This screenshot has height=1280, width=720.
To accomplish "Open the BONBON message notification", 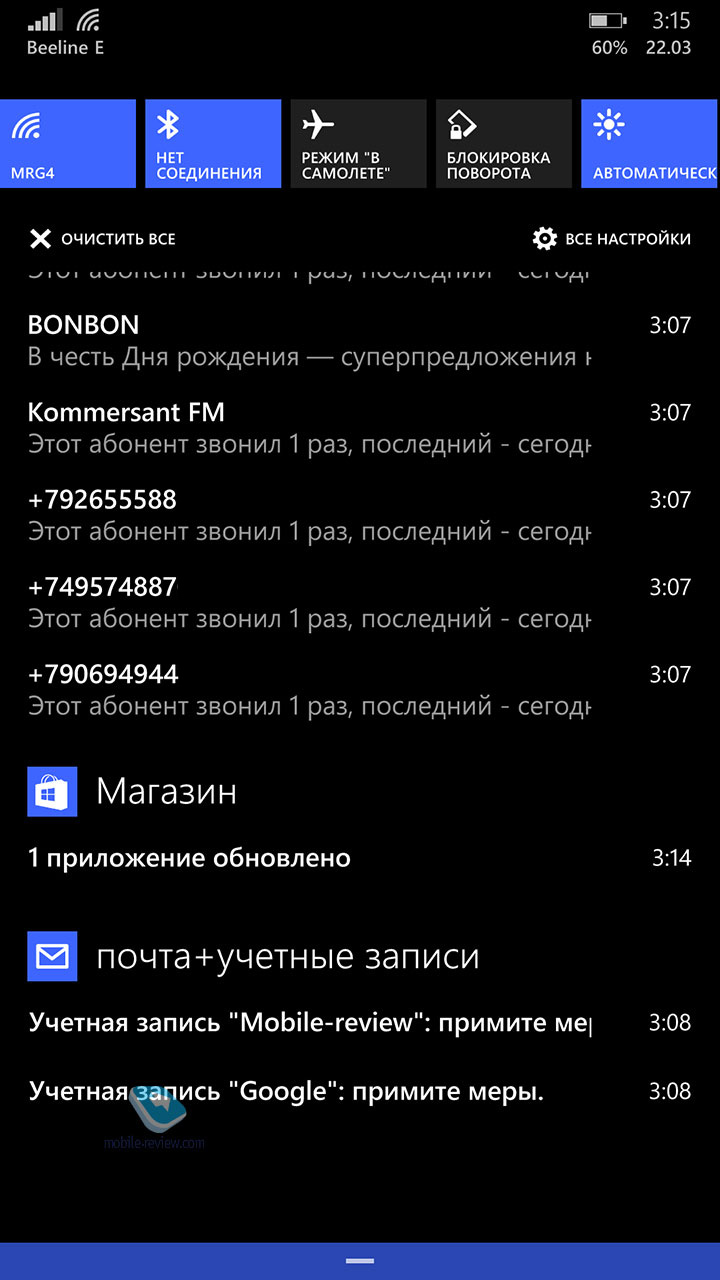I will [360, 341].
